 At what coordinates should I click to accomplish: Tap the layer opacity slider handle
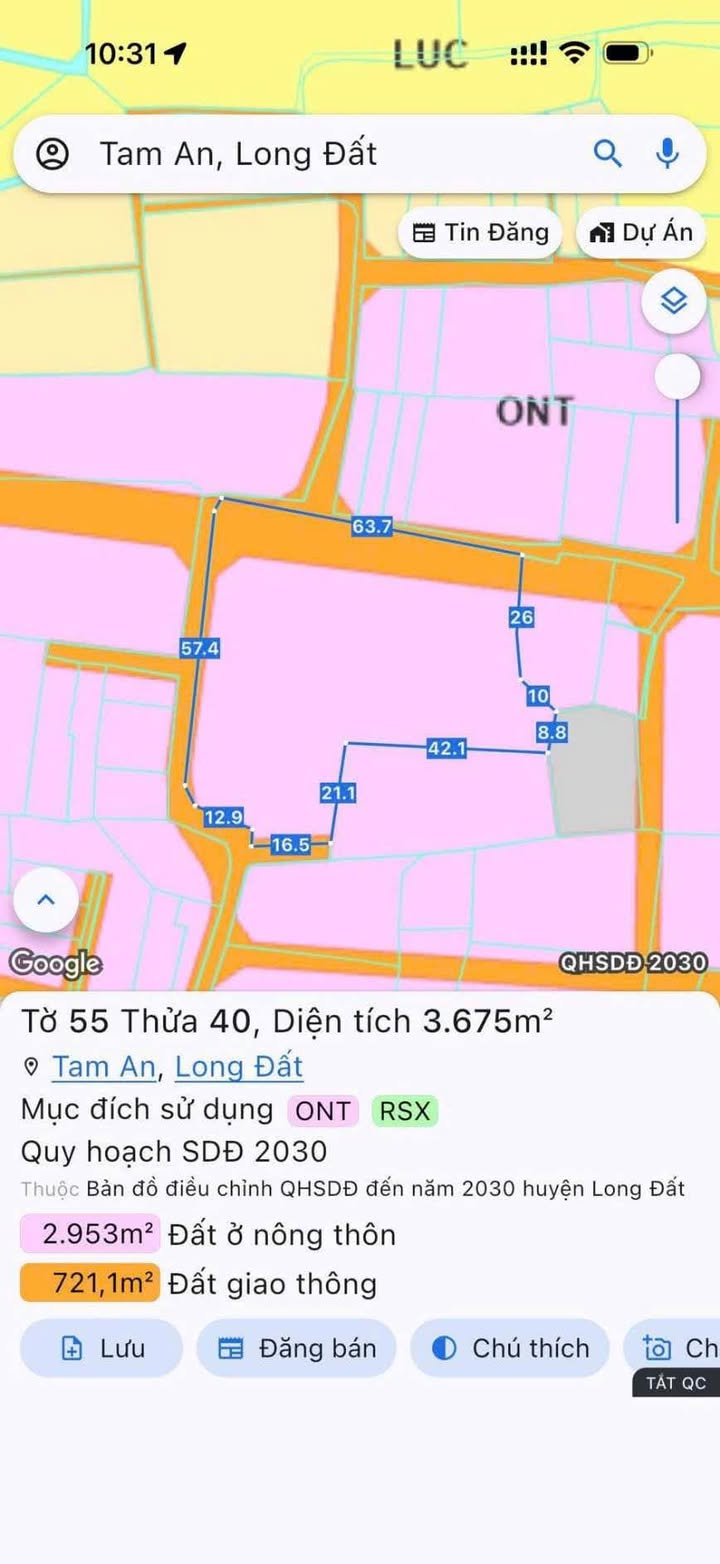coord(678,377)
